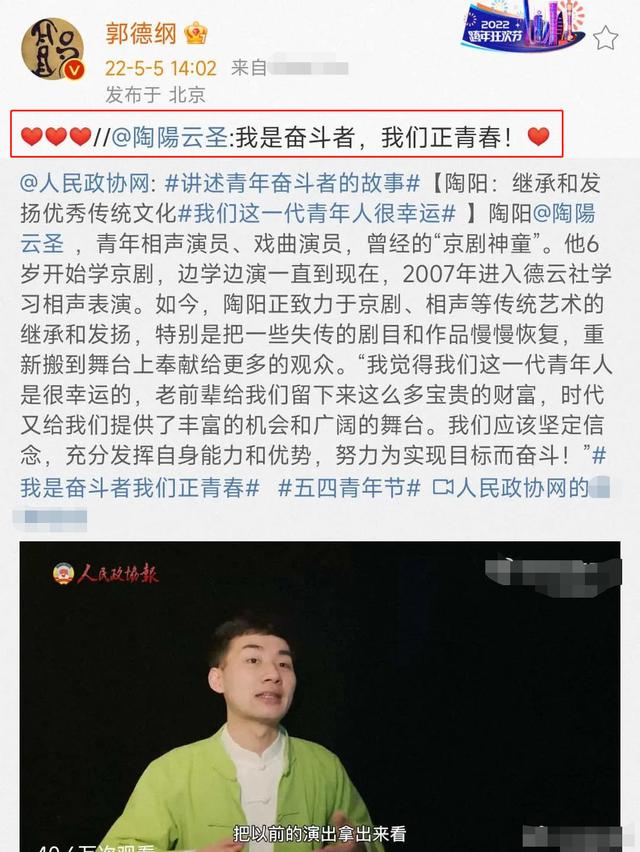Tap the username 郭德纲
This screenshot has height=852, width=640.
pos(140,35)
